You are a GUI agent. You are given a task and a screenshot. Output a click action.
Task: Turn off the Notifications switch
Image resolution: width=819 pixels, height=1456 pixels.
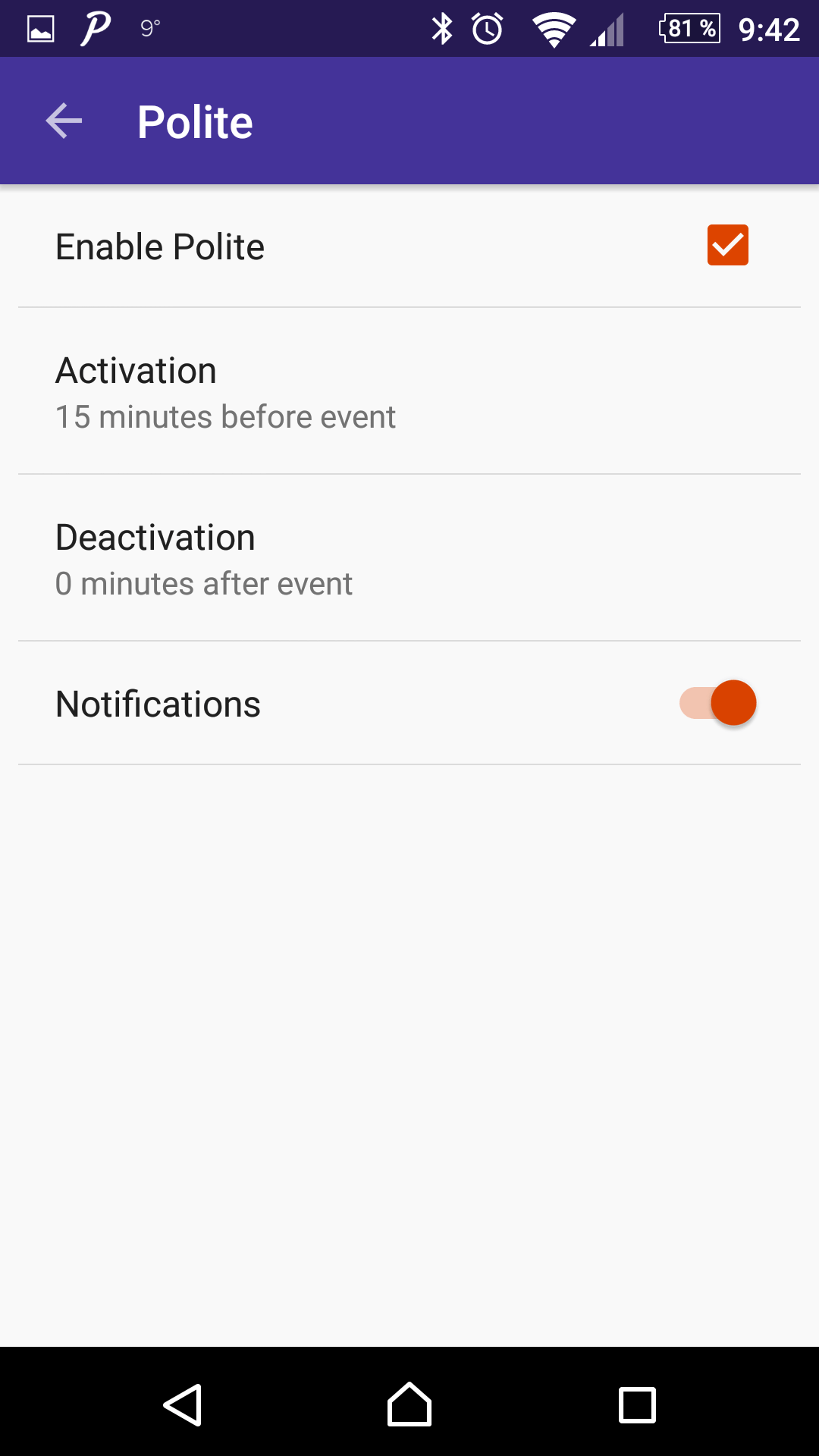[718, 703]
